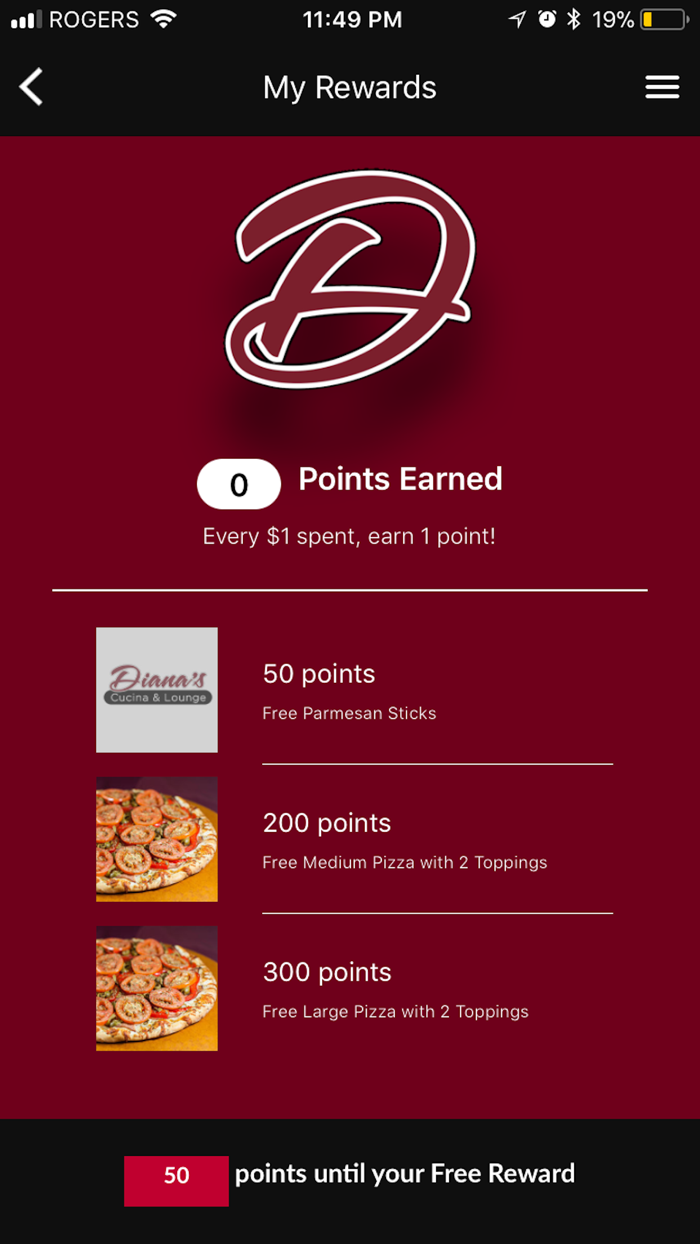
Task: Open the hamburger menu
Action: [662, 88]
